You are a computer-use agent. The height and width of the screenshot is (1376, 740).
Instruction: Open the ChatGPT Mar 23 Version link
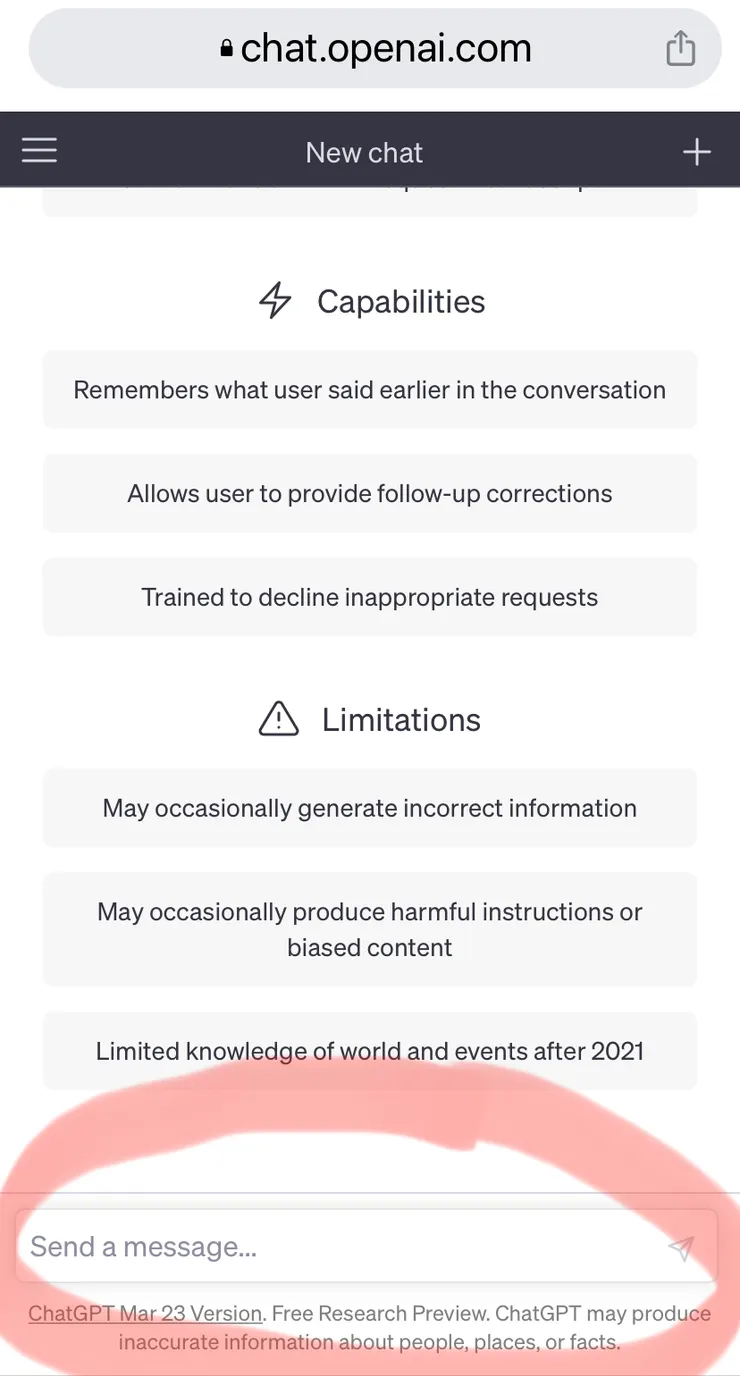click(145, 1313)
